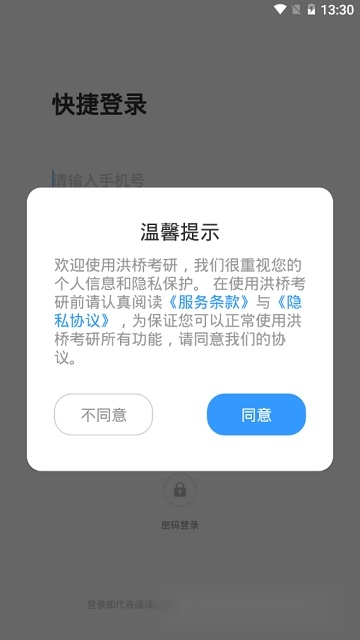The height and width of the screenshot is (640, 360).
Task: Tap the blue 同意 button
Action: point(256,414)
